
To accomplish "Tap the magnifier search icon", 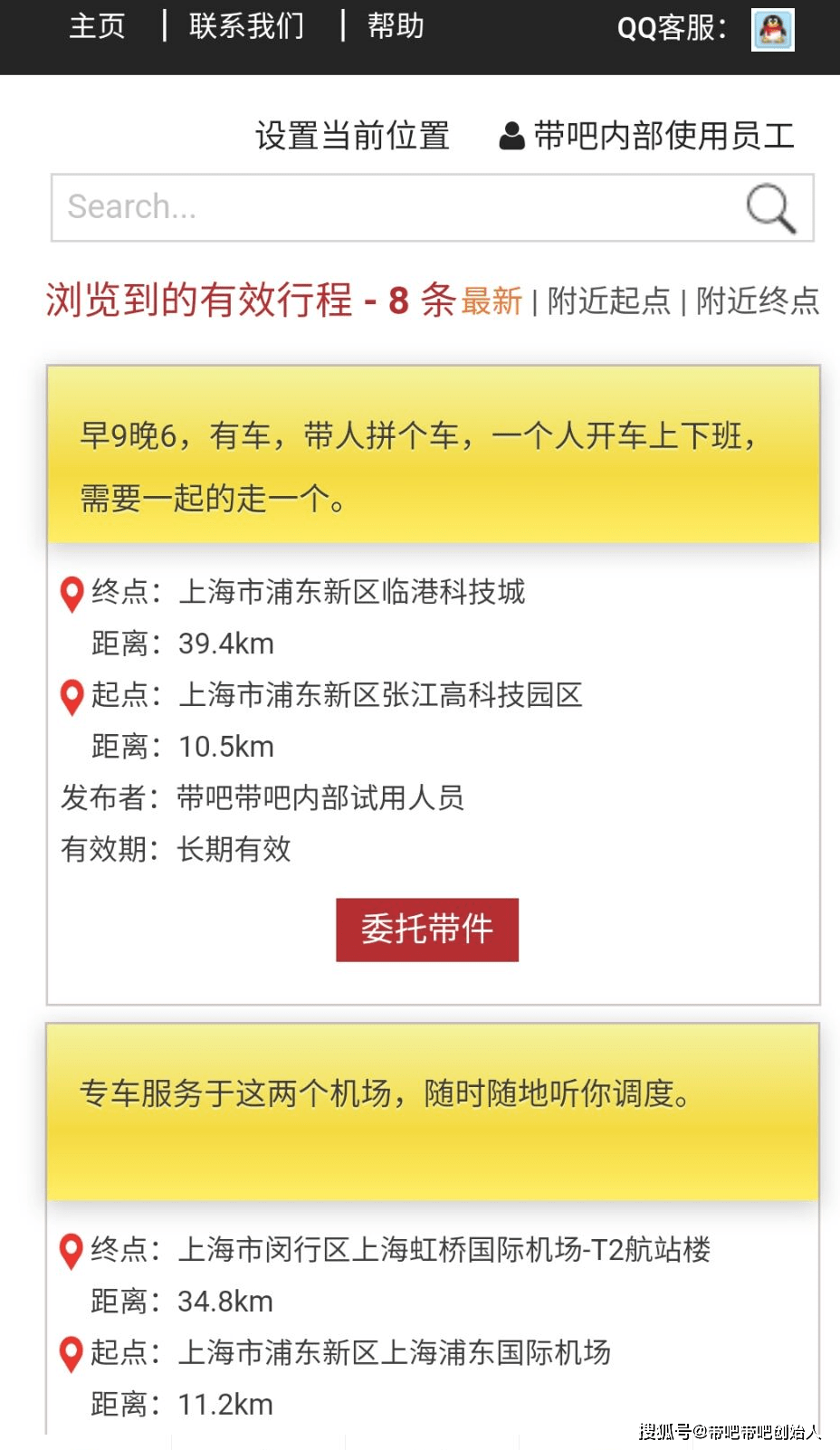I will [x=770, y=208].
